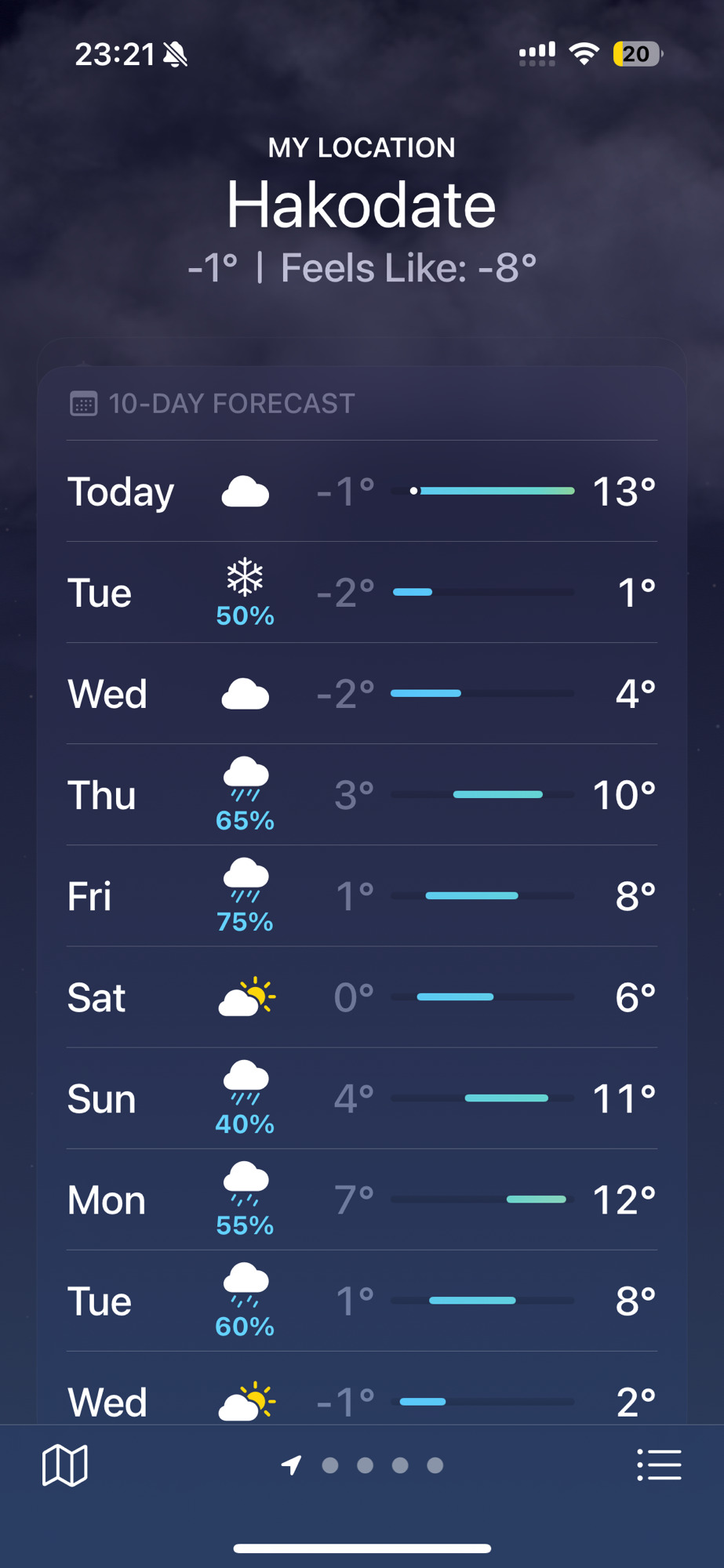This screenshot has width=724, height=1568.
Task: Open Today's forecast details
Action: pos(362,492)
